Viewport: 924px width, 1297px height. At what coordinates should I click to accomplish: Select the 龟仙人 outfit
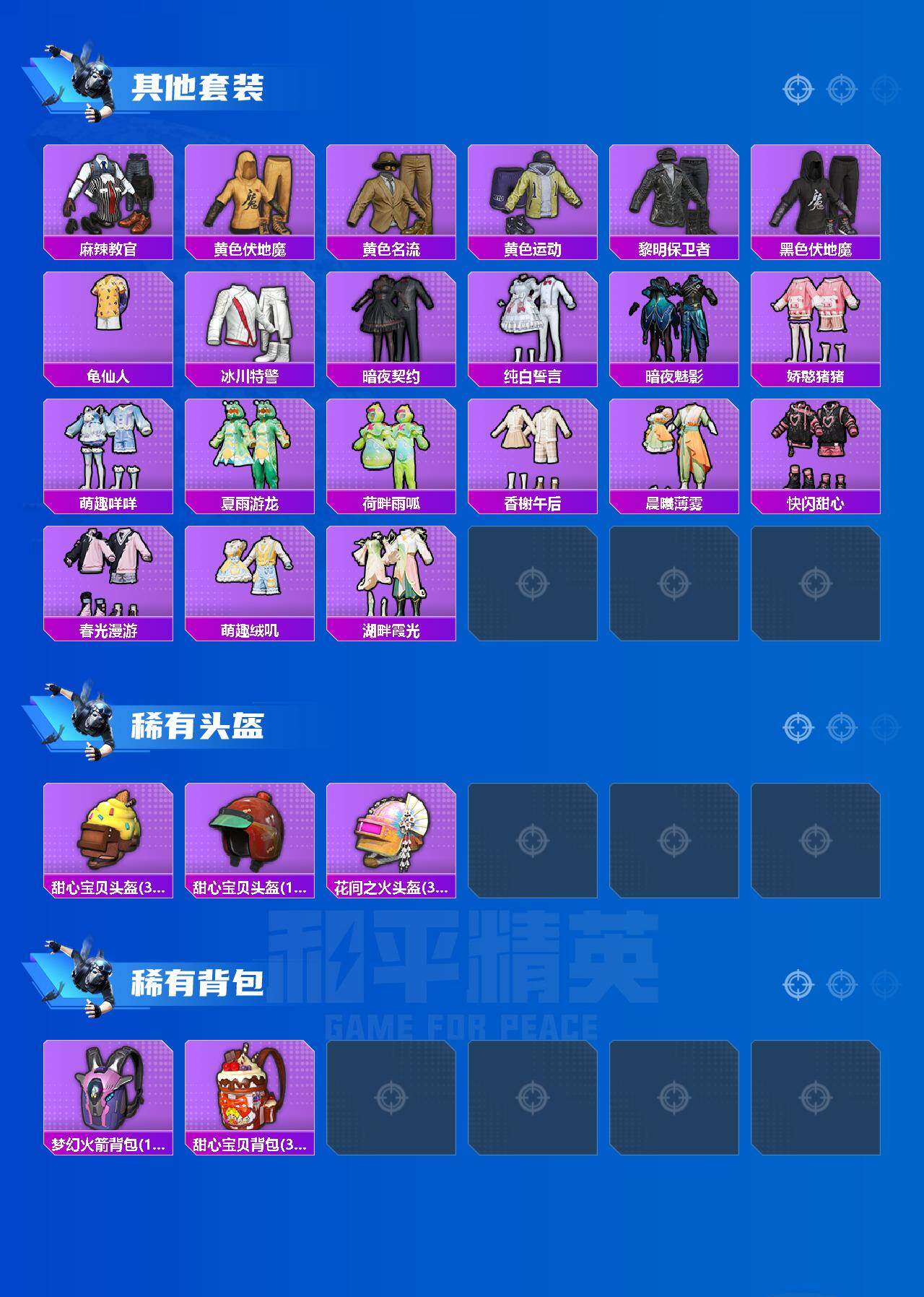(107, 321)
